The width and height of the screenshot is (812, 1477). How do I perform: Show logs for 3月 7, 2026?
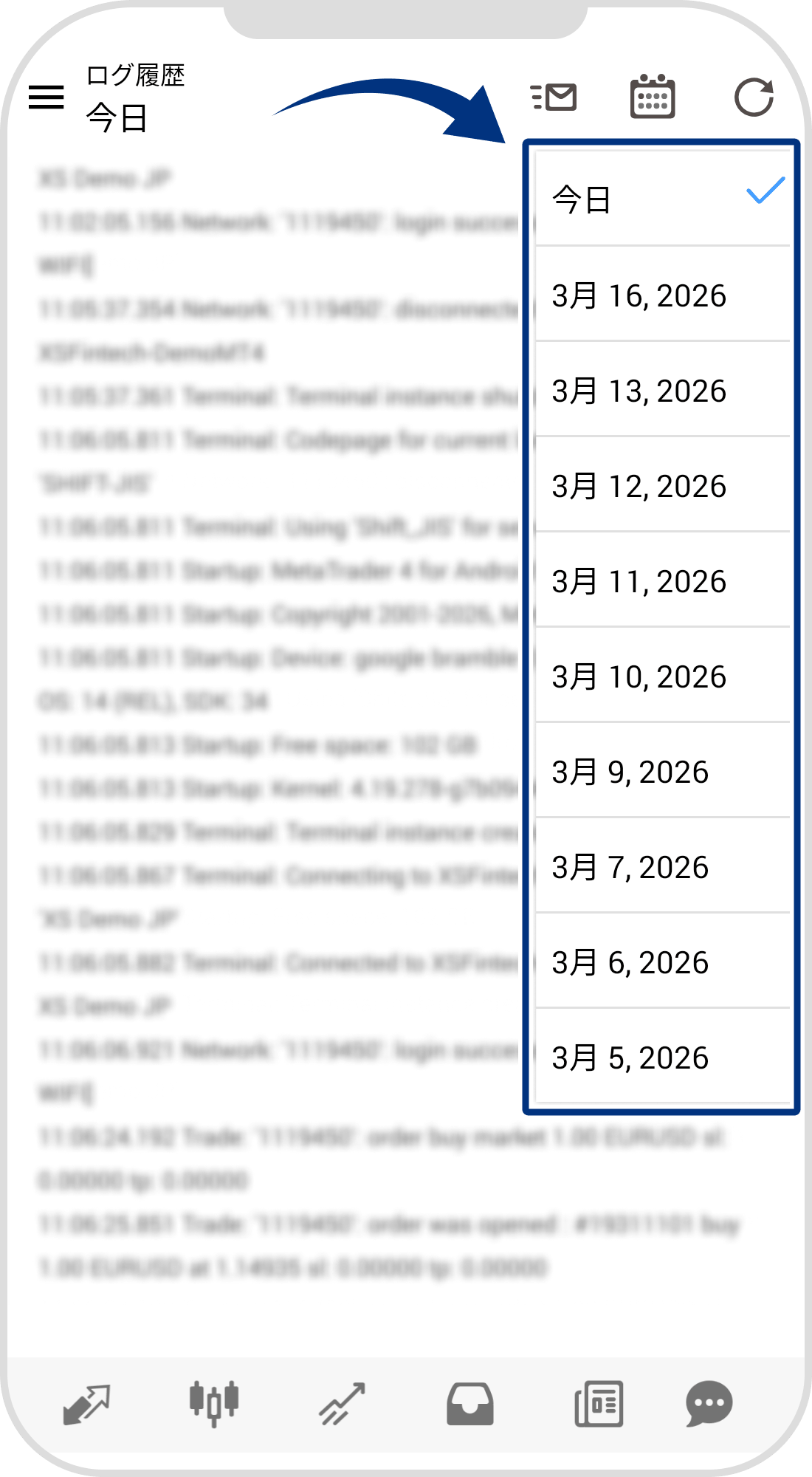point(661,867)
